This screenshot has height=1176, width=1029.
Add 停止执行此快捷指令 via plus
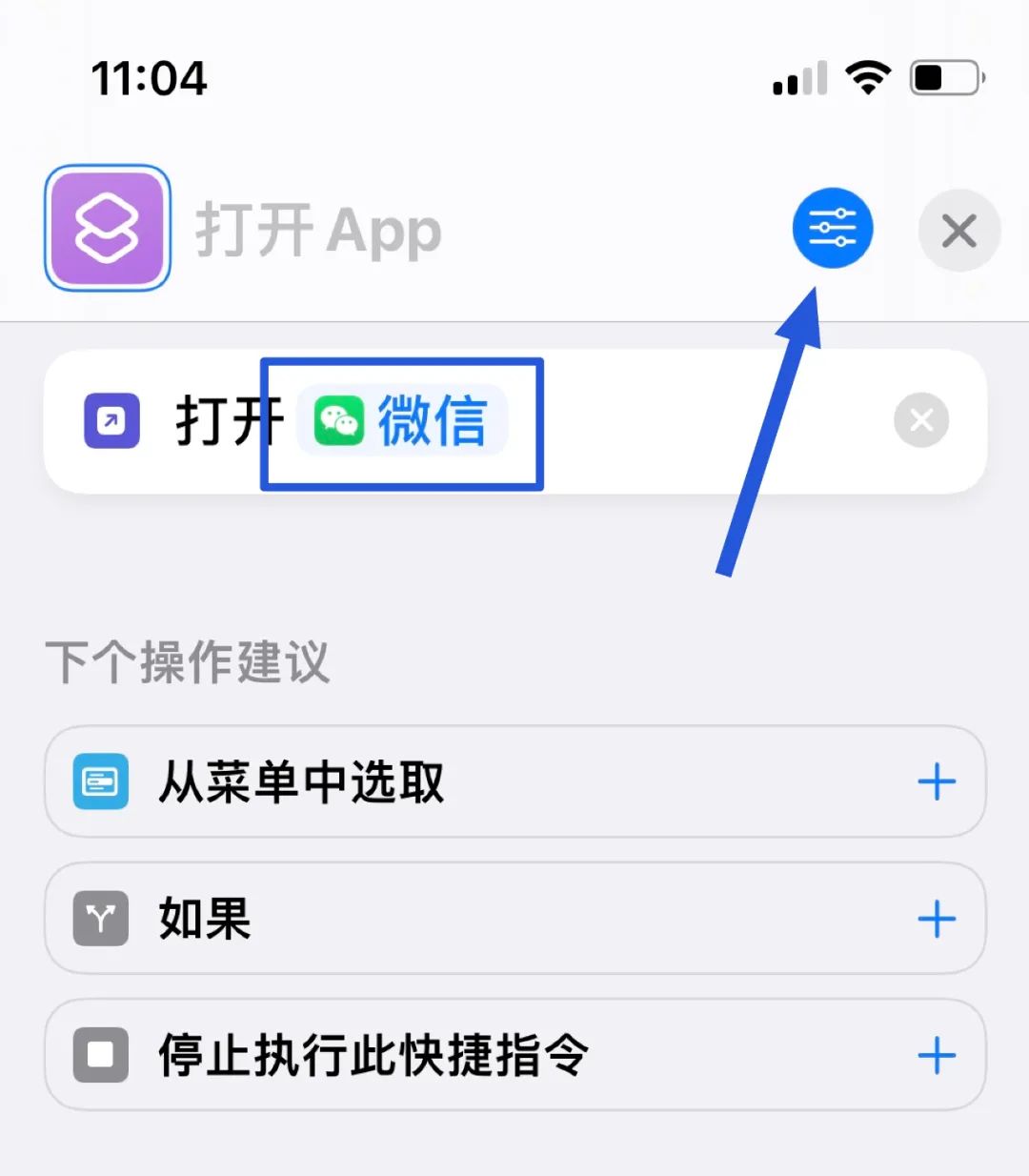tap(937, 1055)
